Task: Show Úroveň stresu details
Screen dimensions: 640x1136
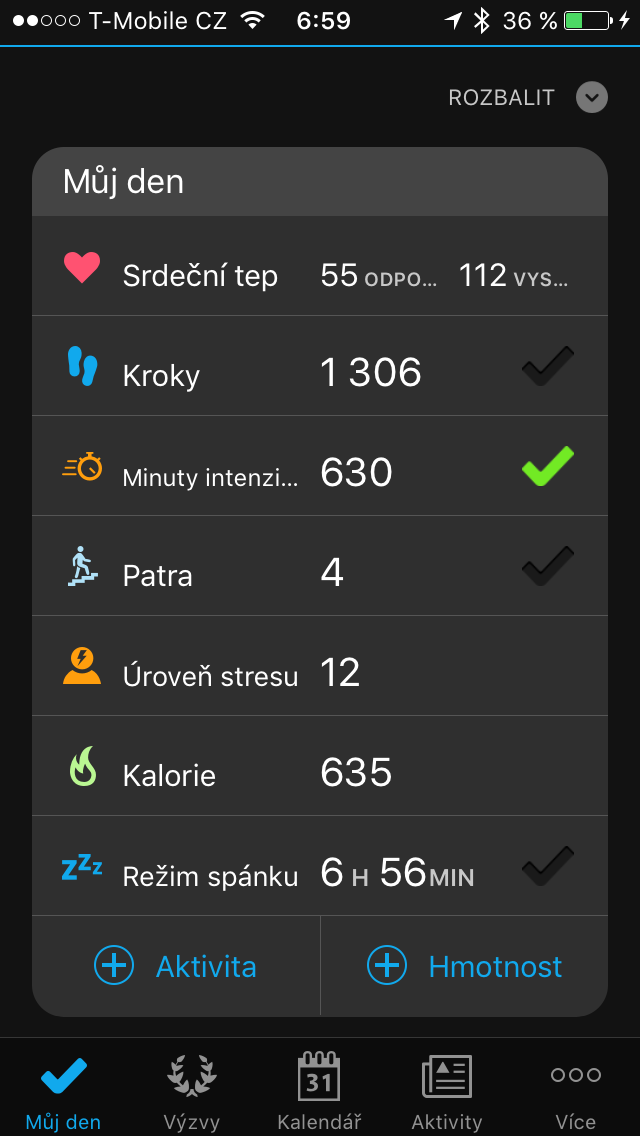Action: 320,666
